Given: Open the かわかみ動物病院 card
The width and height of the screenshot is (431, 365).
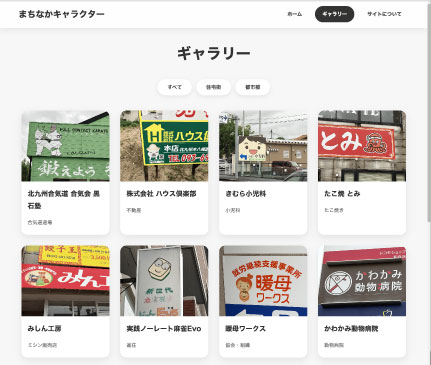Looking at the screenshot, I should point(362,302).
